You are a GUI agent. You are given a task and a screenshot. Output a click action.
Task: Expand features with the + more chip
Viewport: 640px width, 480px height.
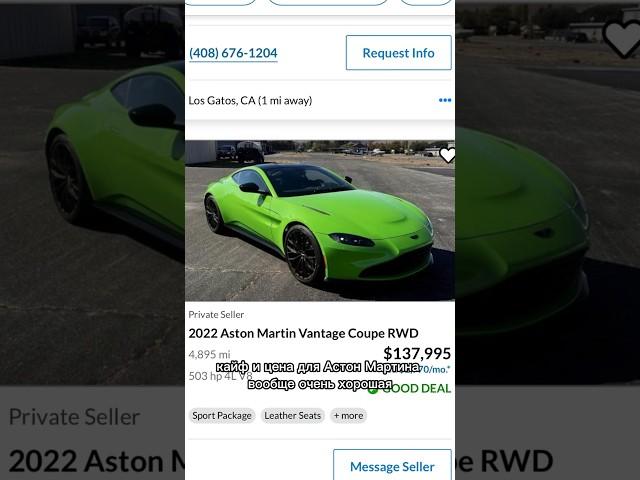pyautogui.click(x=348, y=415)
